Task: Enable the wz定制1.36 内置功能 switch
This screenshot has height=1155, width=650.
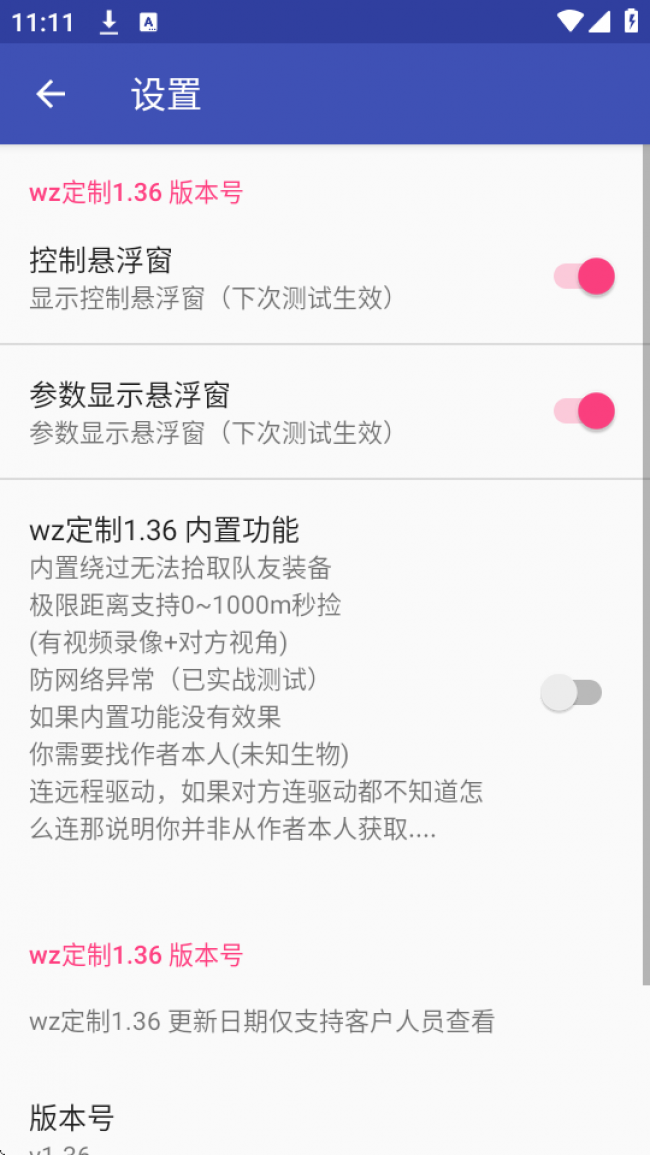Action: 571,692
